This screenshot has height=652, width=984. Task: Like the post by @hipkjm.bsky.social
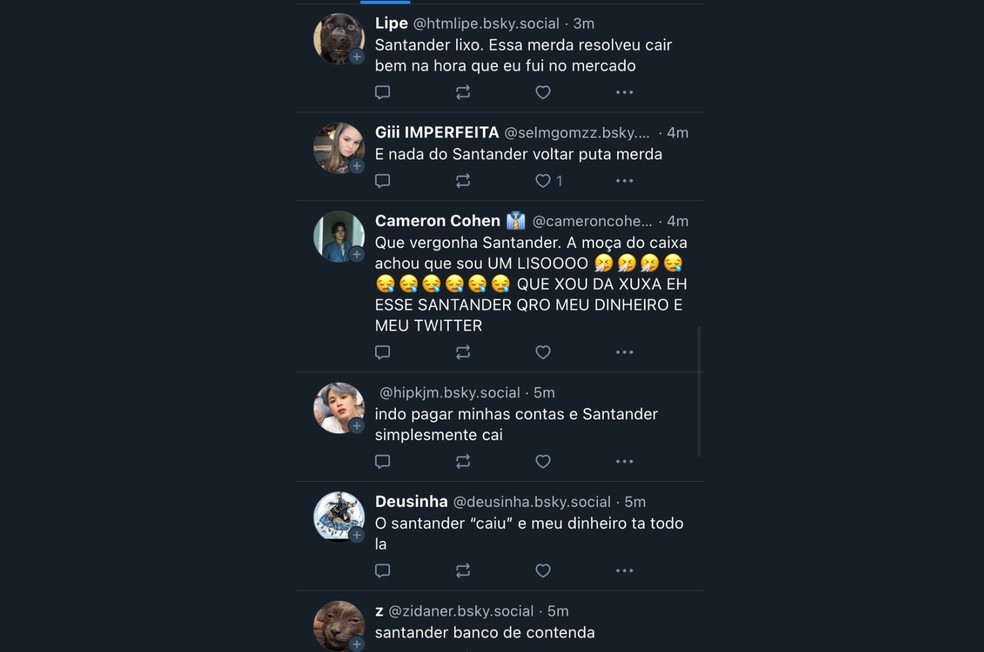pos(543,462)
